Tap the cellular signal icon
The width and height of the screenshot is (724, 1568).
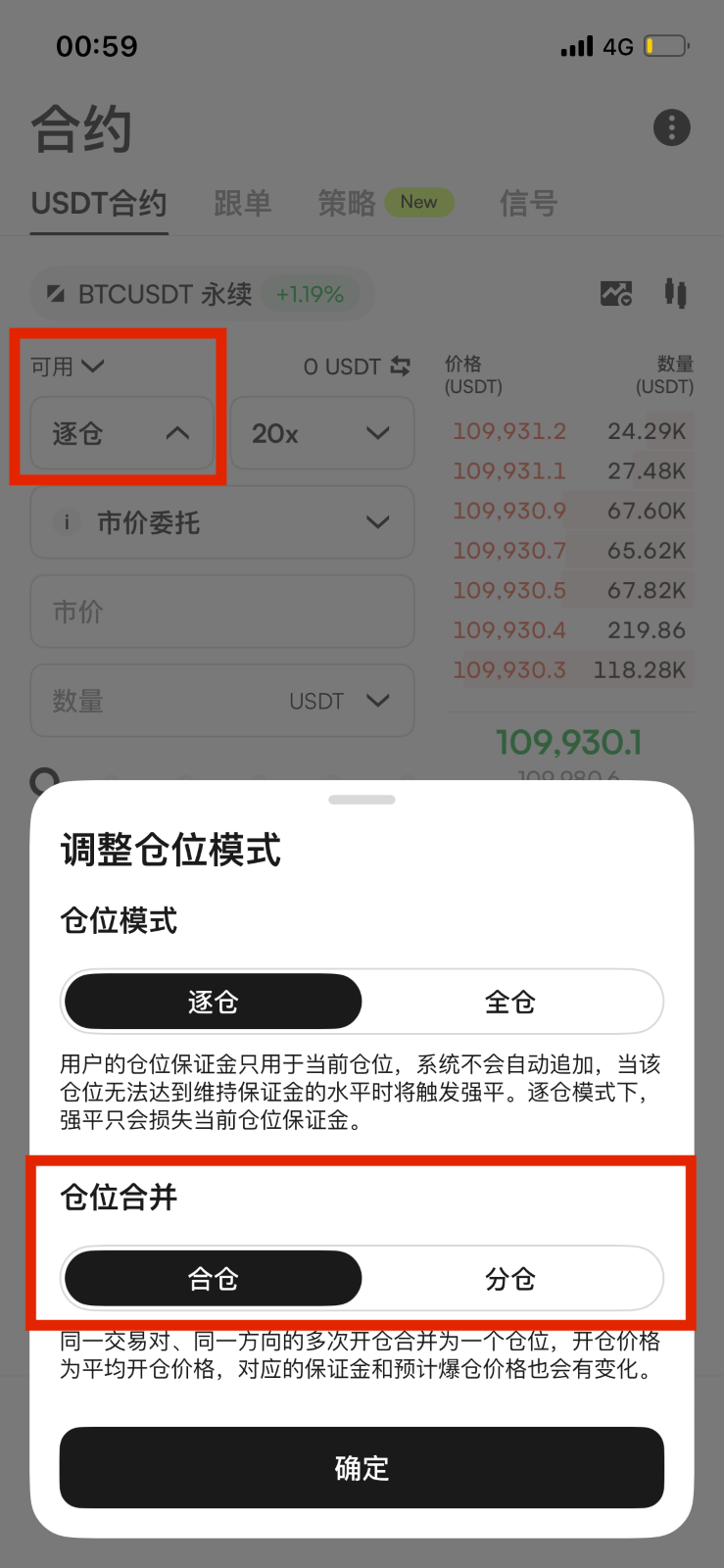coord(576,45)
